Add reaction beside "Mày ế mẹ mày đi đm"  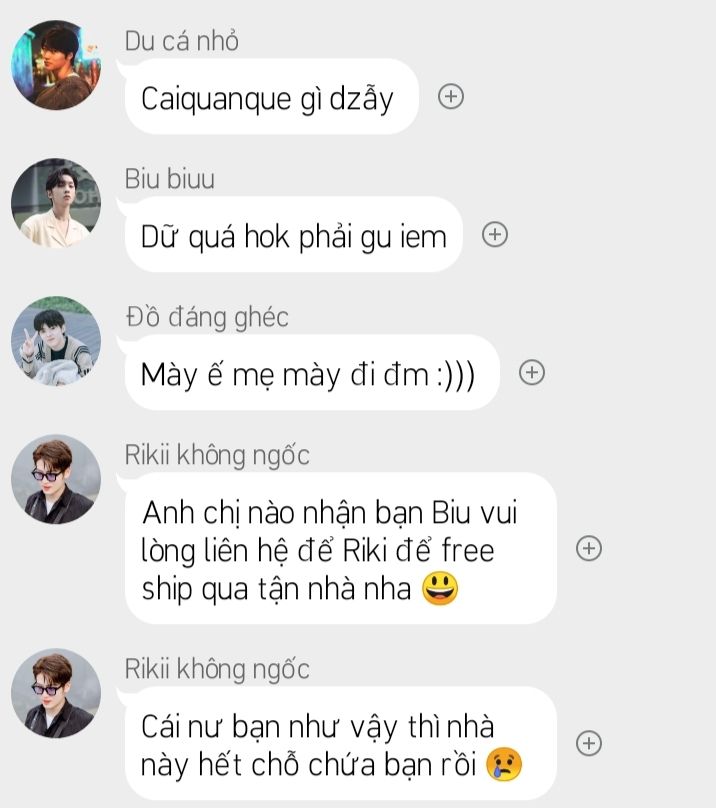coord(532,372)
